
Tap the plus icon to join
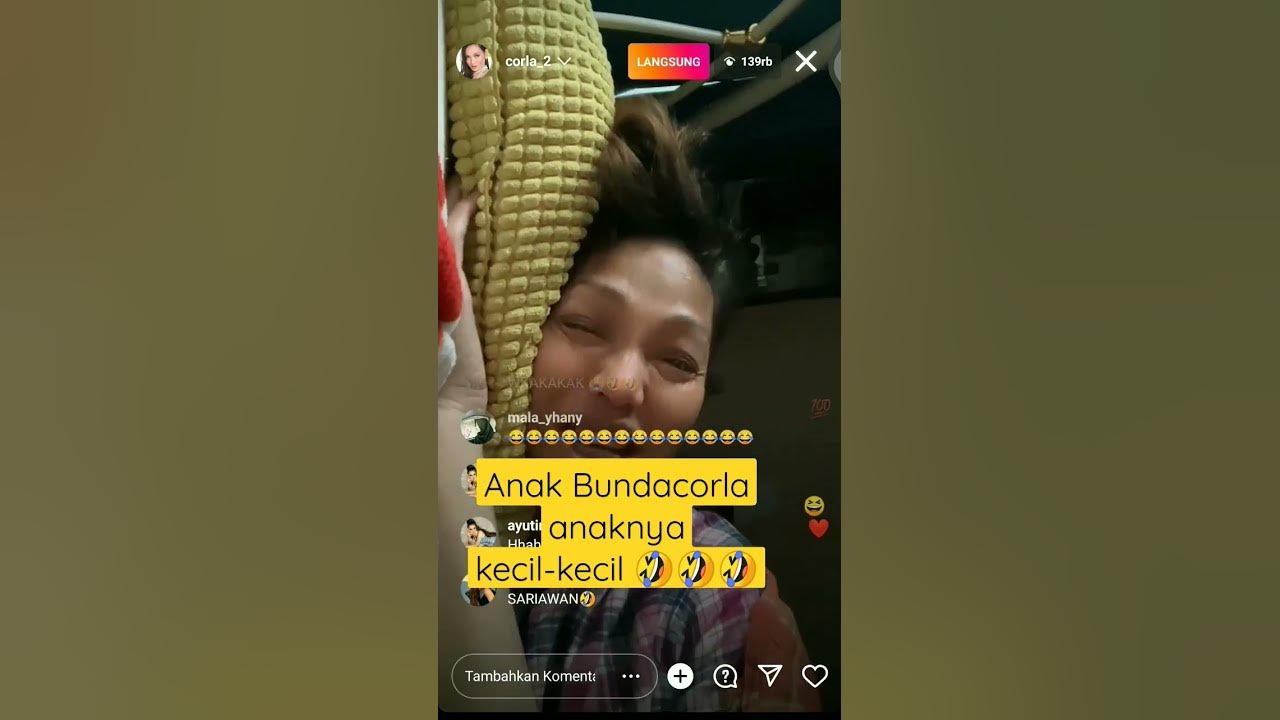680,676
